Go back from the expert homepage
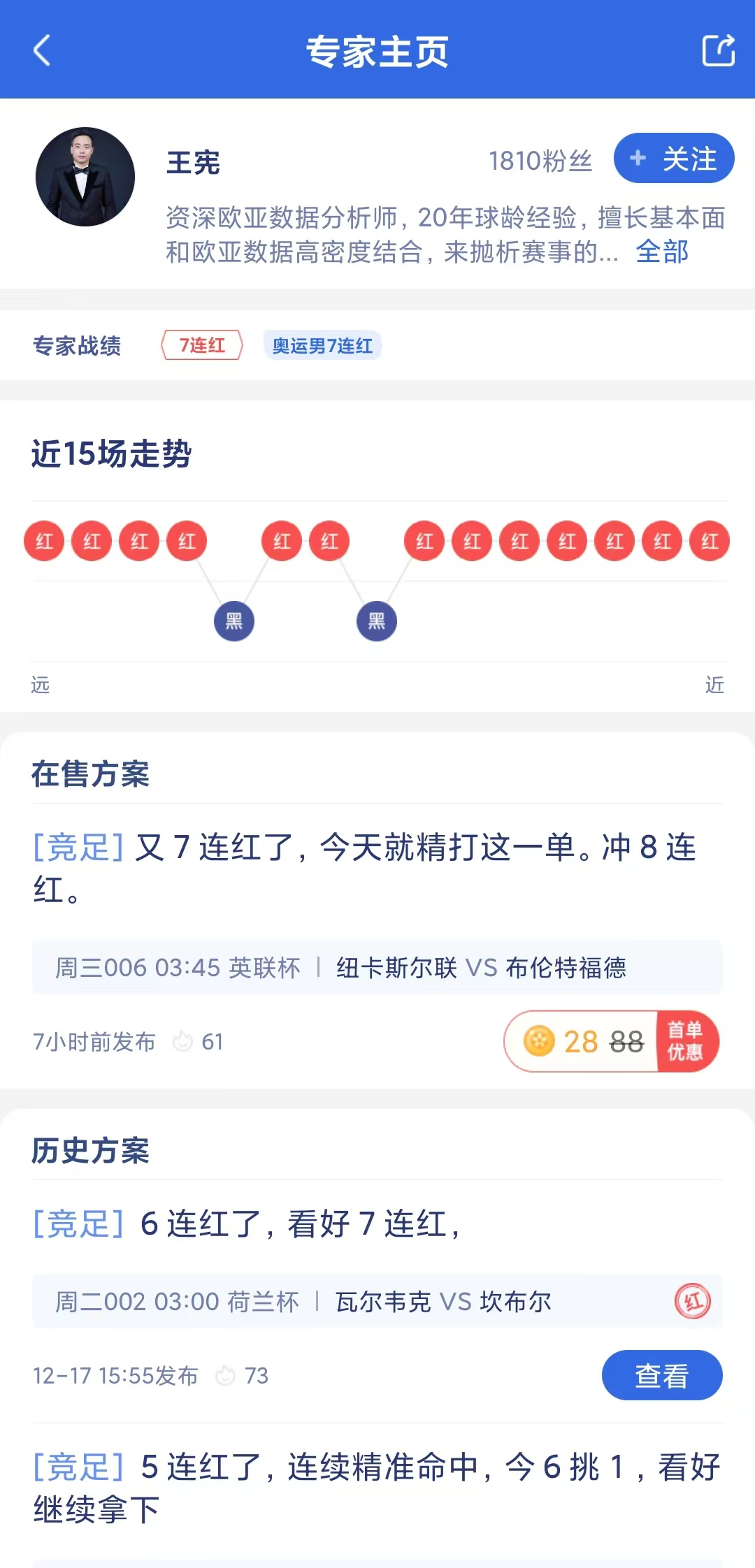 coord(42,50)
